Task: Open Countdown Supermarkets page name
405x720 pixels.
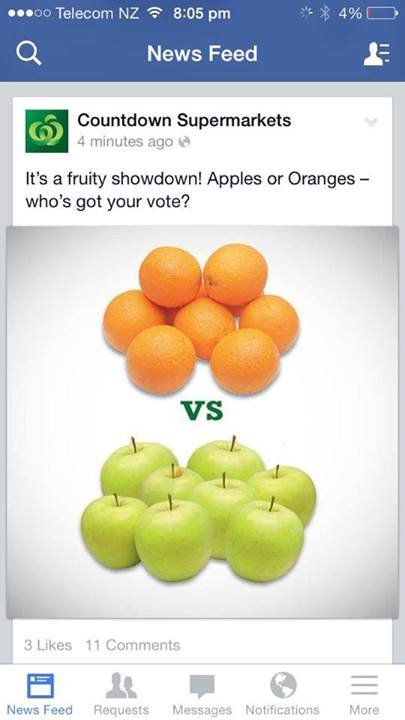Action: pos(184,120)
